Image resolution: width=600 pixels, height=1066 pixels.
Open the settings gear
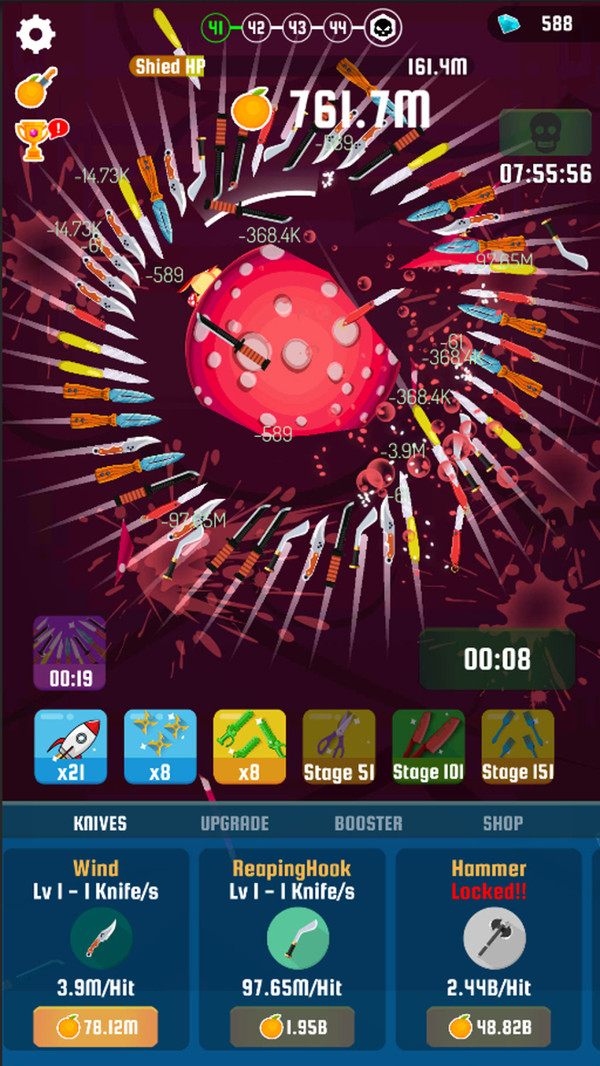pos(36,35)
